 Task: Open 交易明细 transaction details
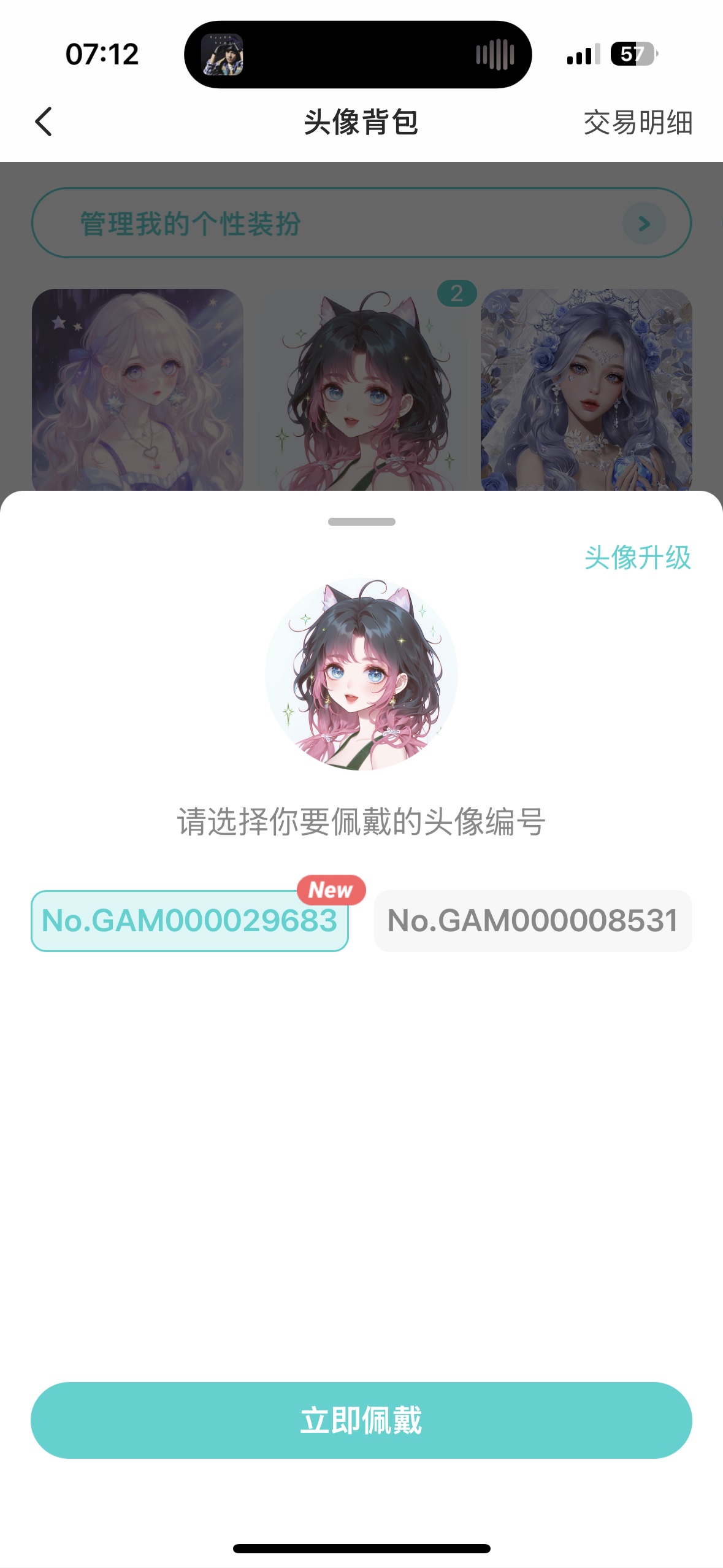638,123
